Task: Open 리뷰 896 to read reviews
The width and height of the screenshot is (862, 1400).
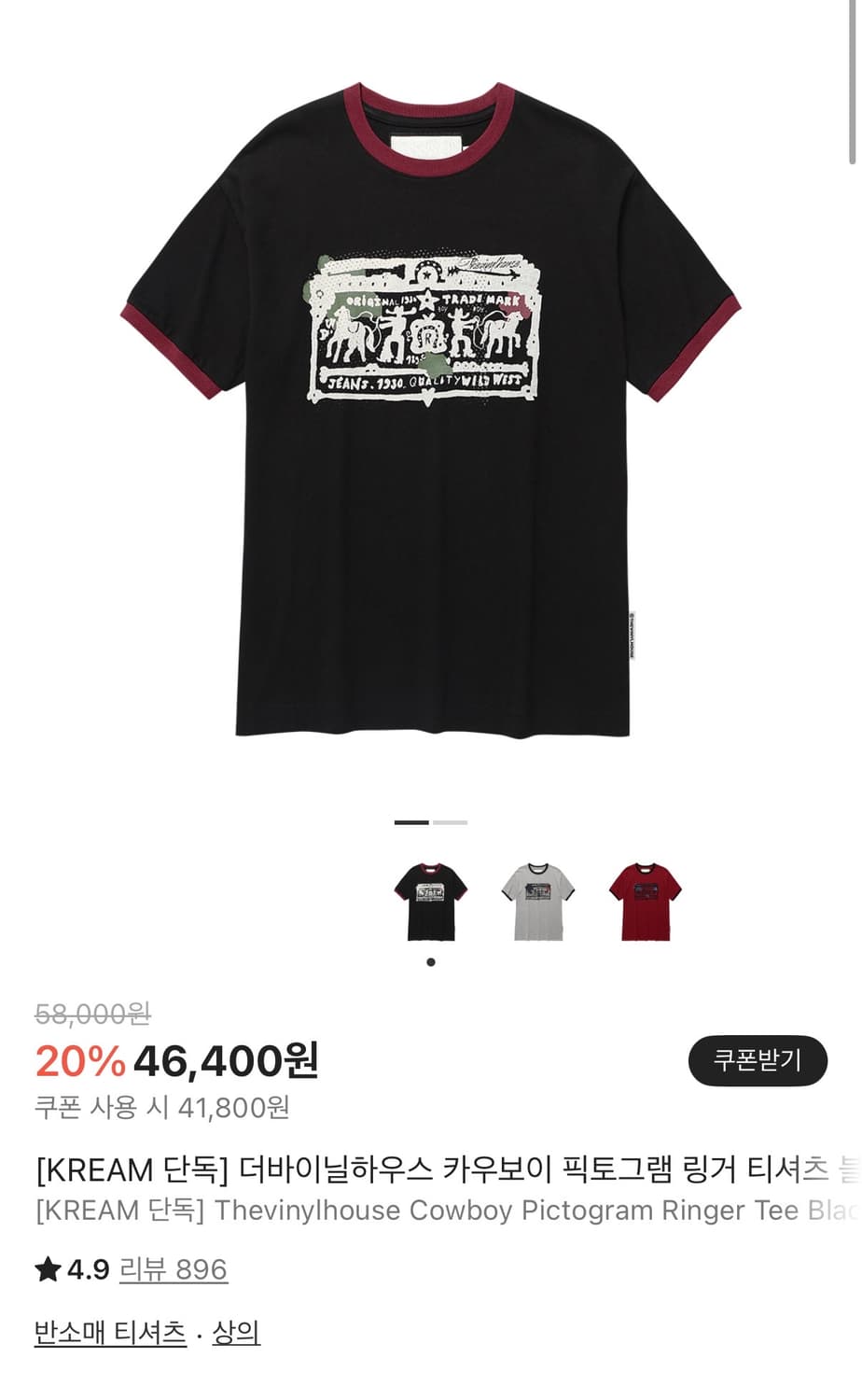Action: click(174, 1267)
